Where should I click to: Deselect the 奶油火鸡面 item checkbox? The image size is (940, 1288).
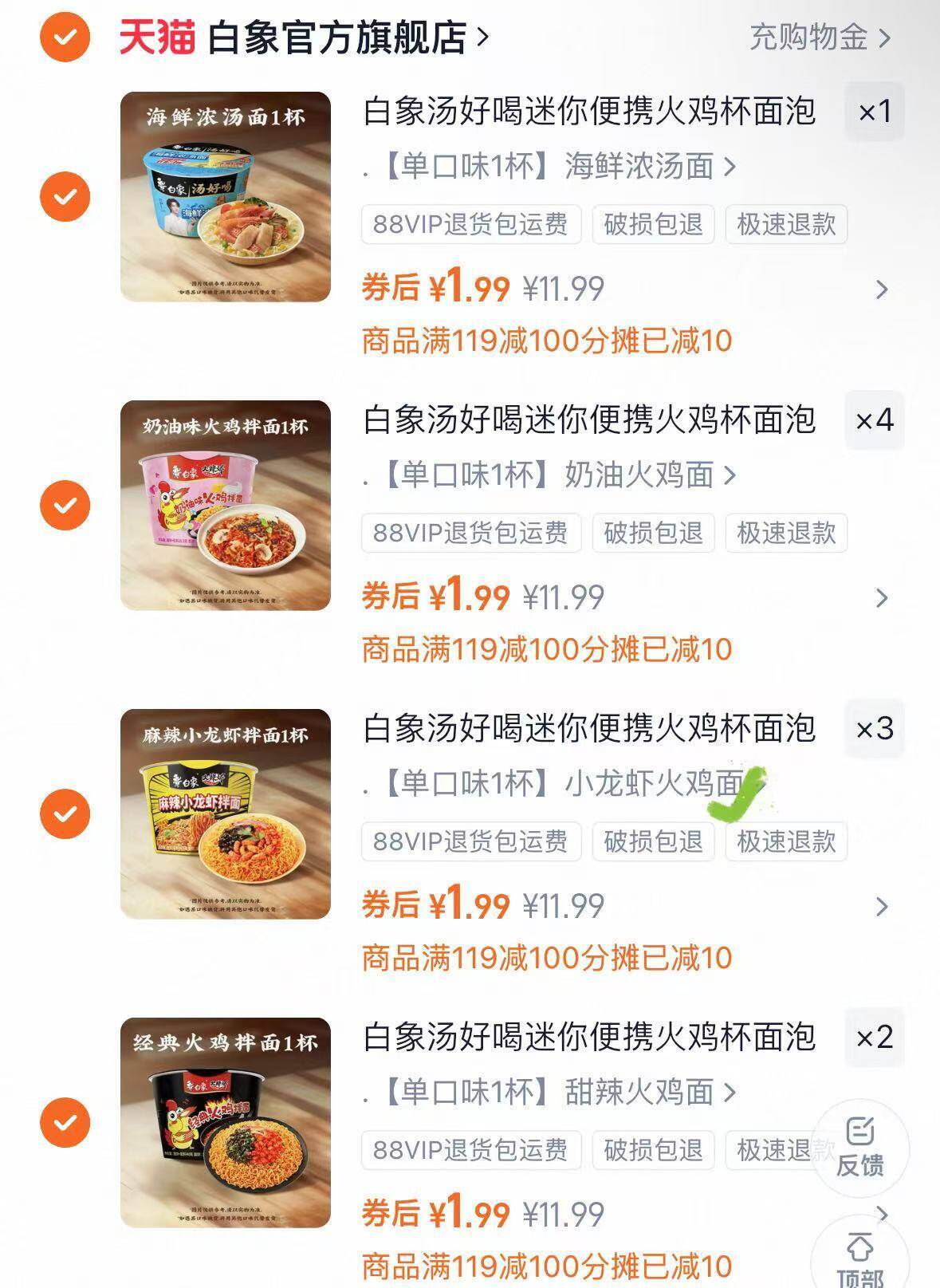coord(65,505)
